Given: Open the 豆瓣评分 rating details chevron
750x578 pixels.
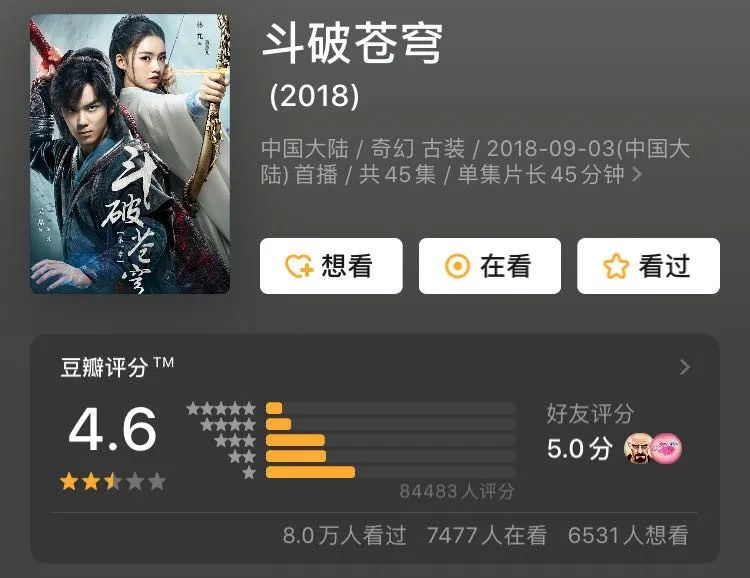Looking at the screenshot, I should [684, 368].
